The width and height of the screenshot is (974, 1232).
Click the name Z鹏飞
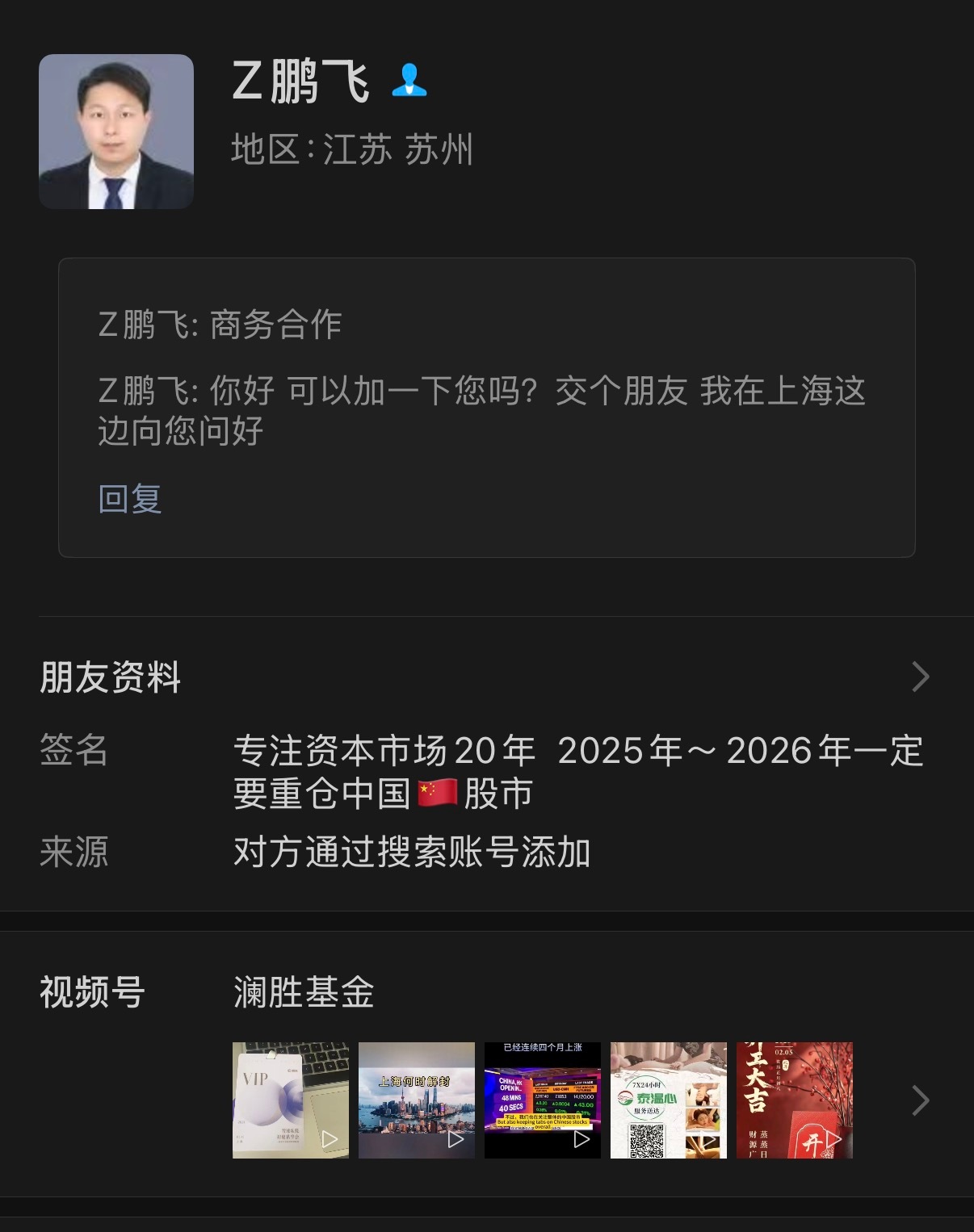click(x=299, y=82)
